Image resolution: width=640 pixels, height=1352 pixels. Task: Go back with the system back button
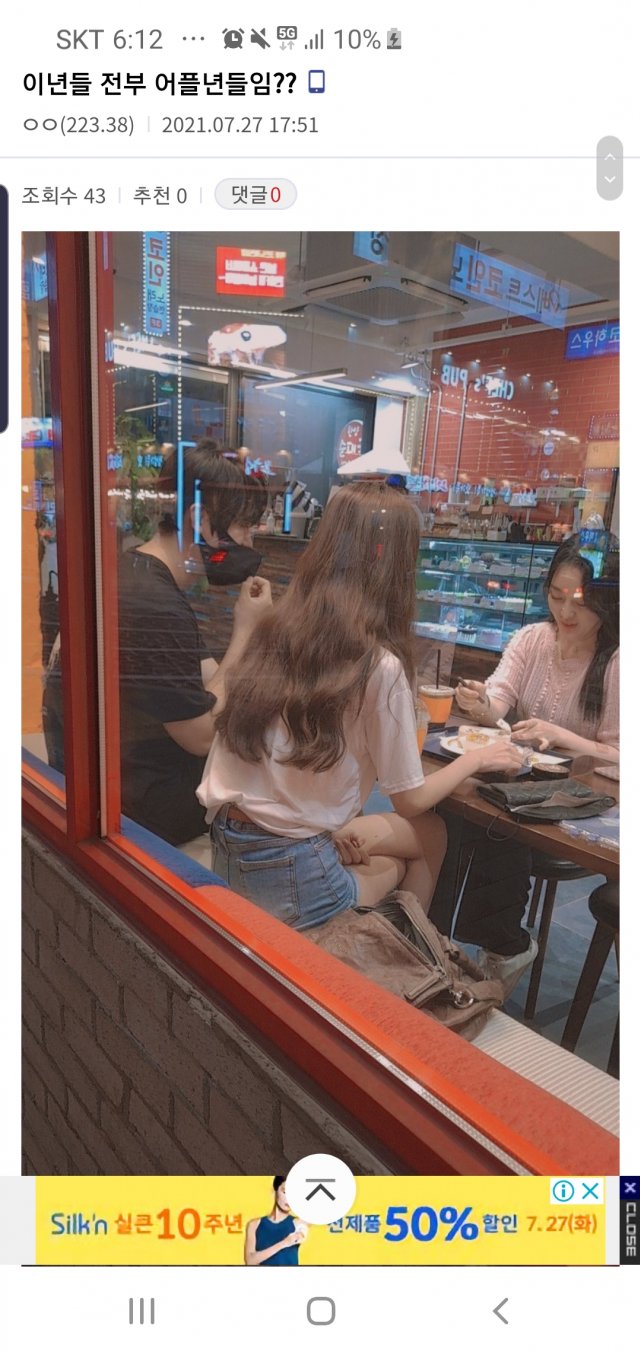[500, 1311]
